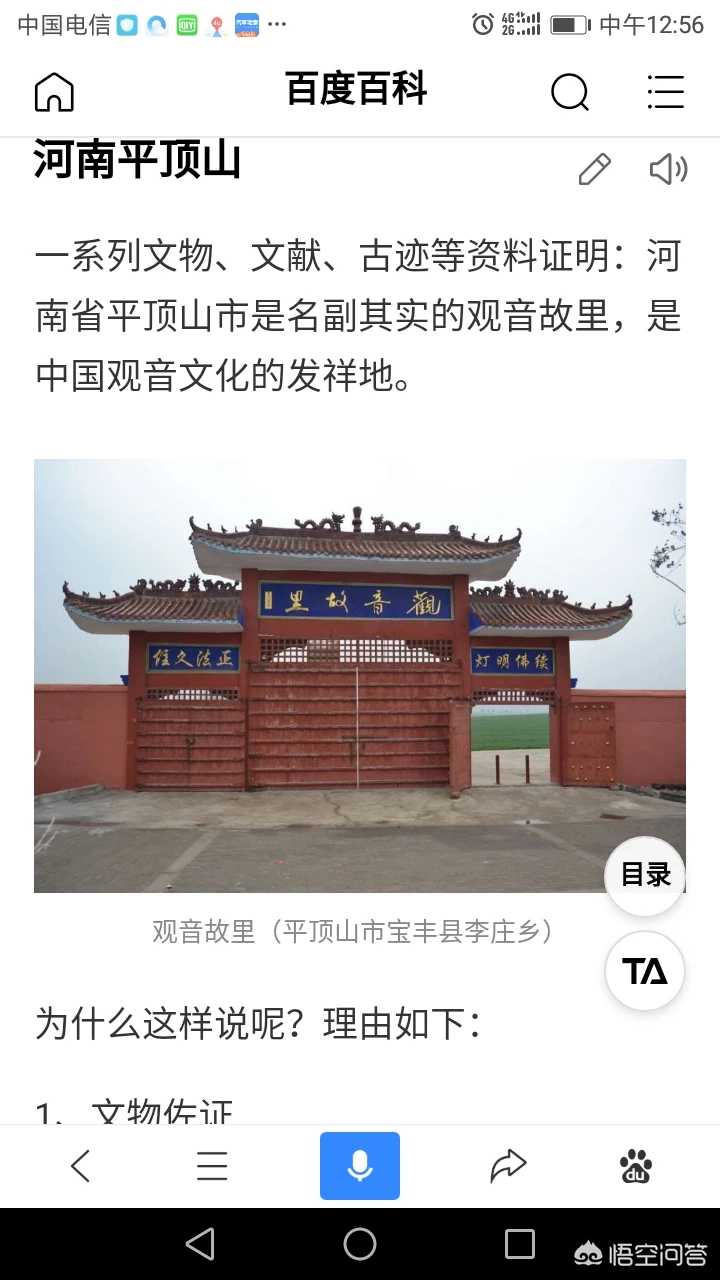Go to Baidu Baike home page
Image resolution: width=720 pixels, height=1280 pixels.
point(55,92)
